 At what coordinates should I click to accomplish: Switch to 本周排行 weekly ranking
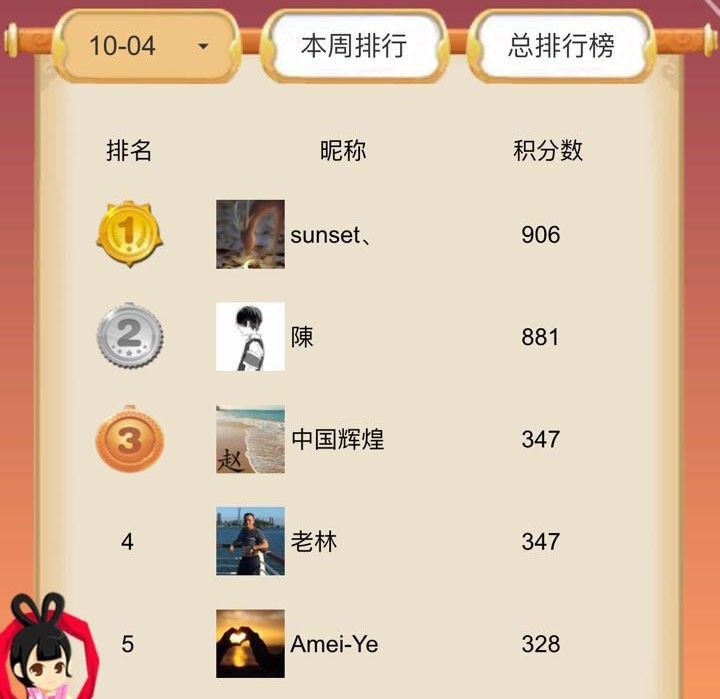pos(354,46)
